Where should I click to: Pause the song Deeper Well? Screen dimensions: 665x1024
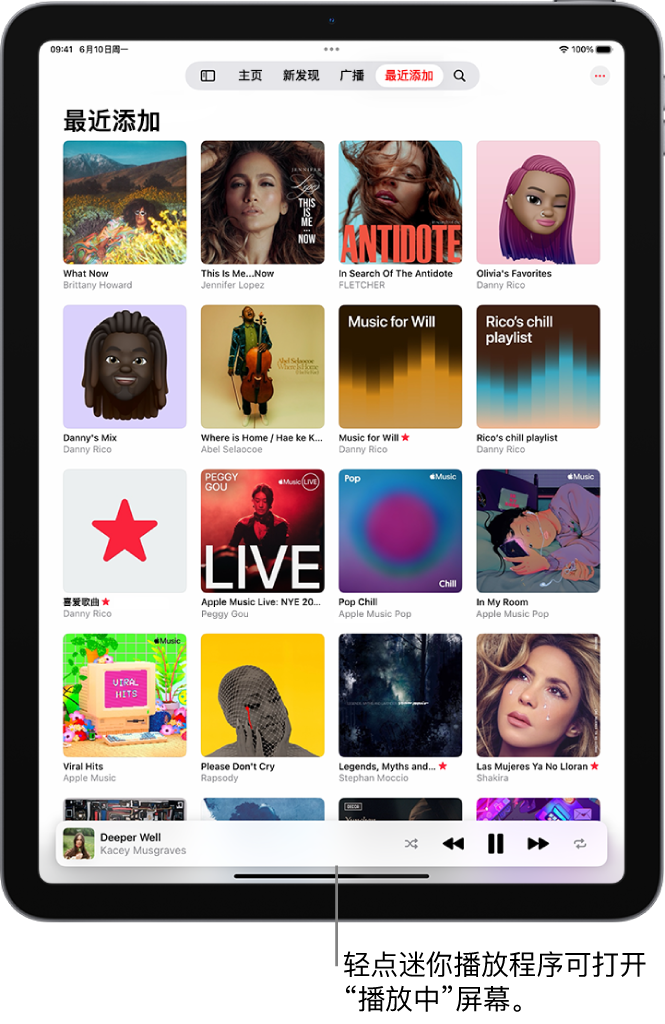495,844
